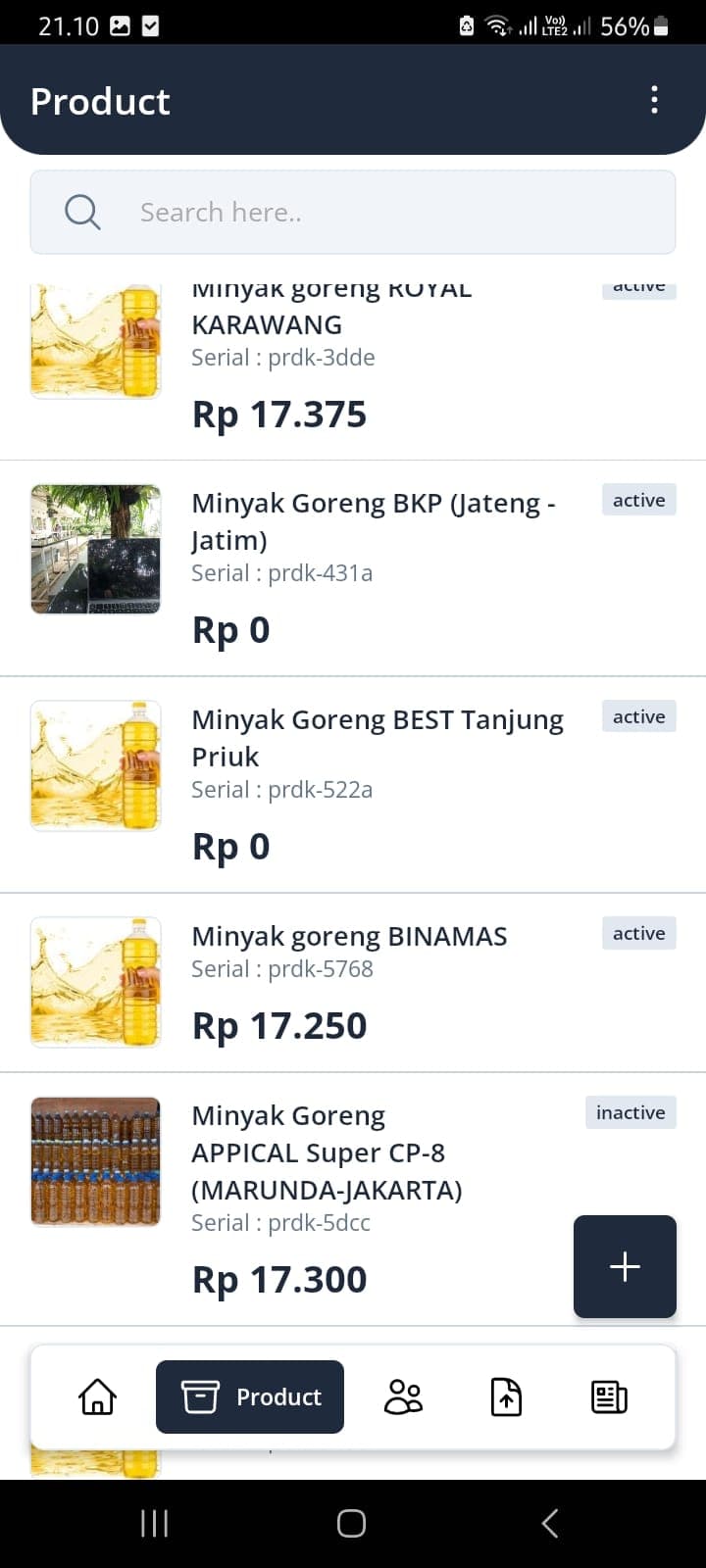Viewport: 706px width, 1568px height.
Task: Tap the system back button
Action: [550, 1523]
